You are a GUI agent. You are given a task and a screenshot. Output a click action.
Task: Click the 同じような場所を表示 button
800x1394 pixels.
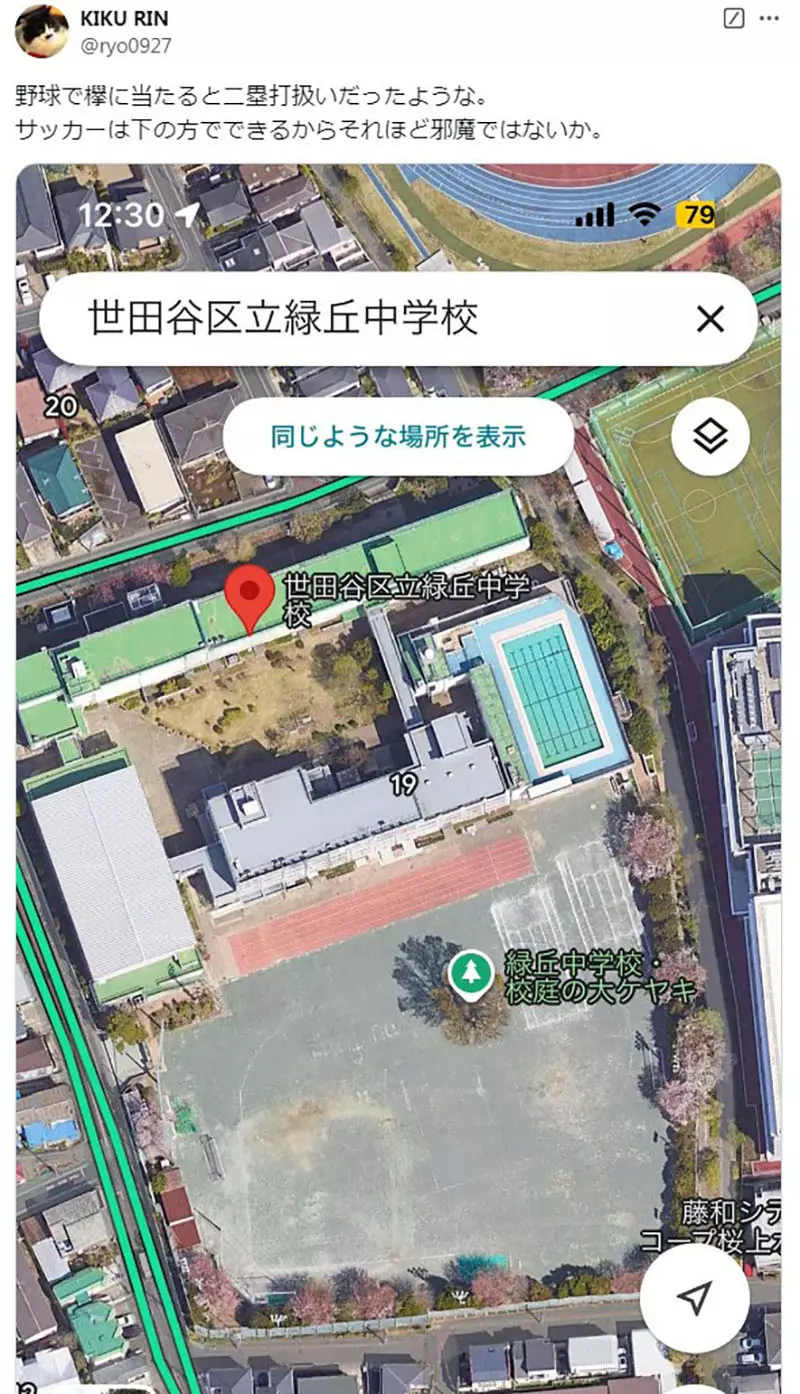[400, 435]
